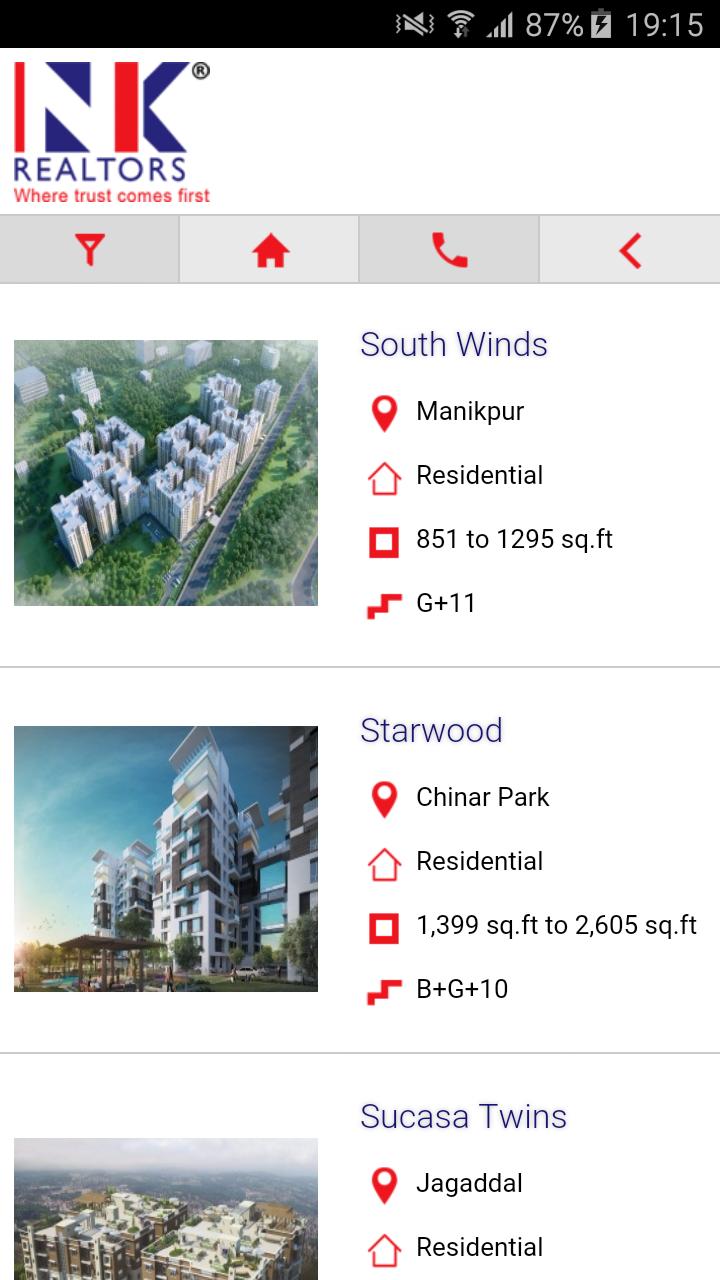The width and height of the screenshot is (720, 1280).
Task: Click the Wi-Fi icon in the status bar
Action: (x=461, y=26)
